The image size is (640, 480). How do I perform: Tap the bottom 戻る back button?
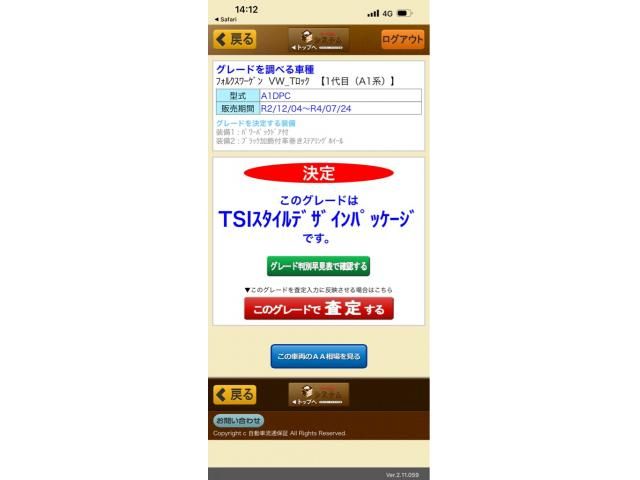234,395
